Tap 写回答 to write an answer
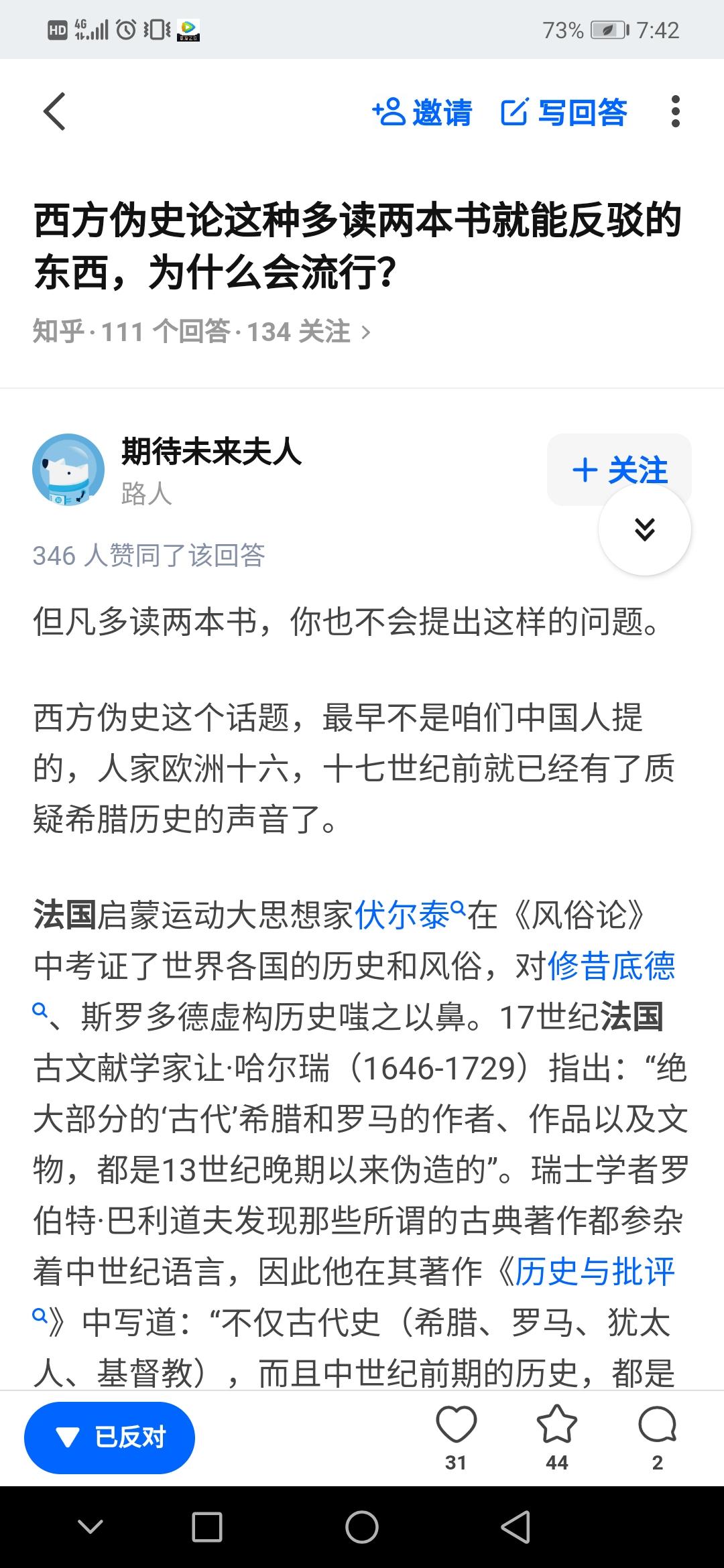724x1568 pixels. pyautogui.click(x=564, y=112)
